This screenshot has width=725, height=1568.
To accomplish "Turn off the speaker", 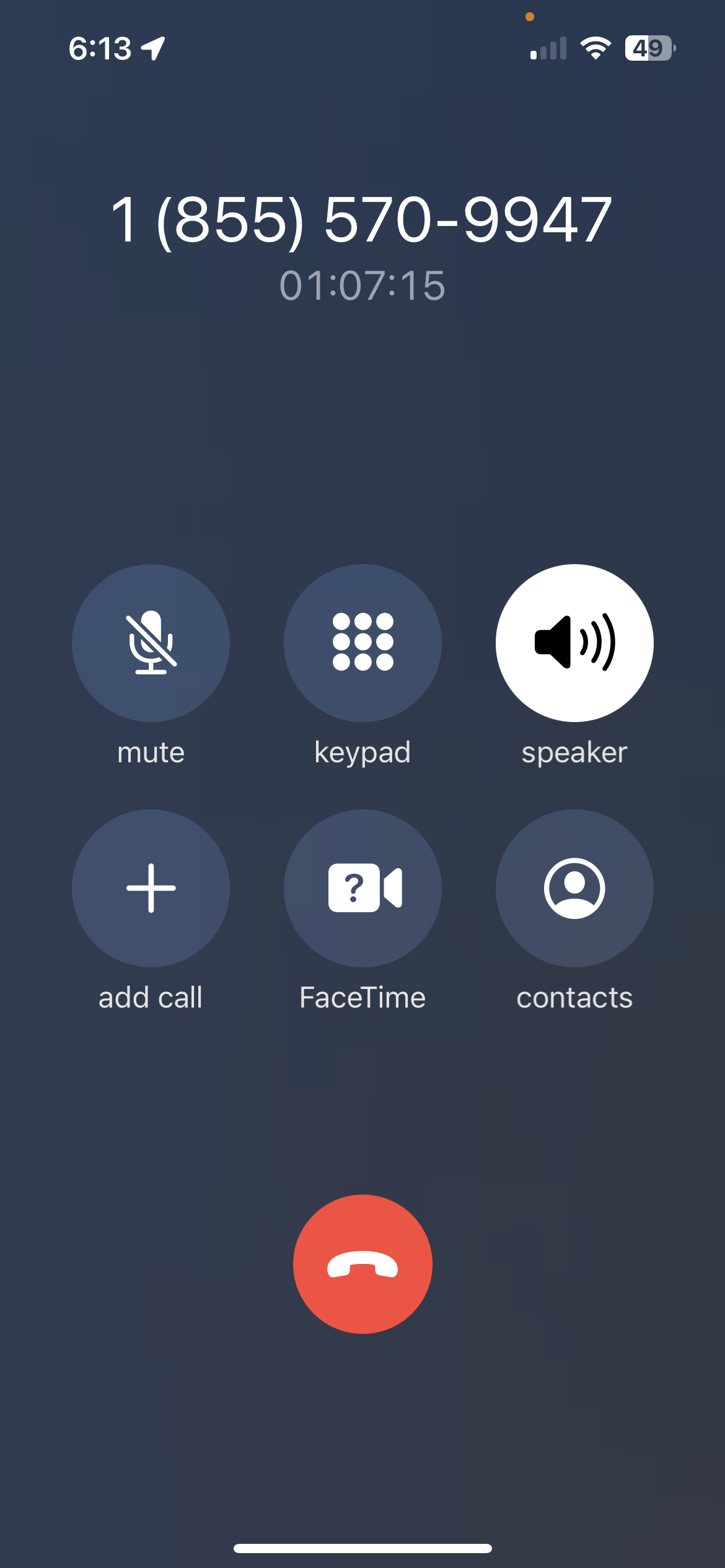I will click(x=574, y=643).
